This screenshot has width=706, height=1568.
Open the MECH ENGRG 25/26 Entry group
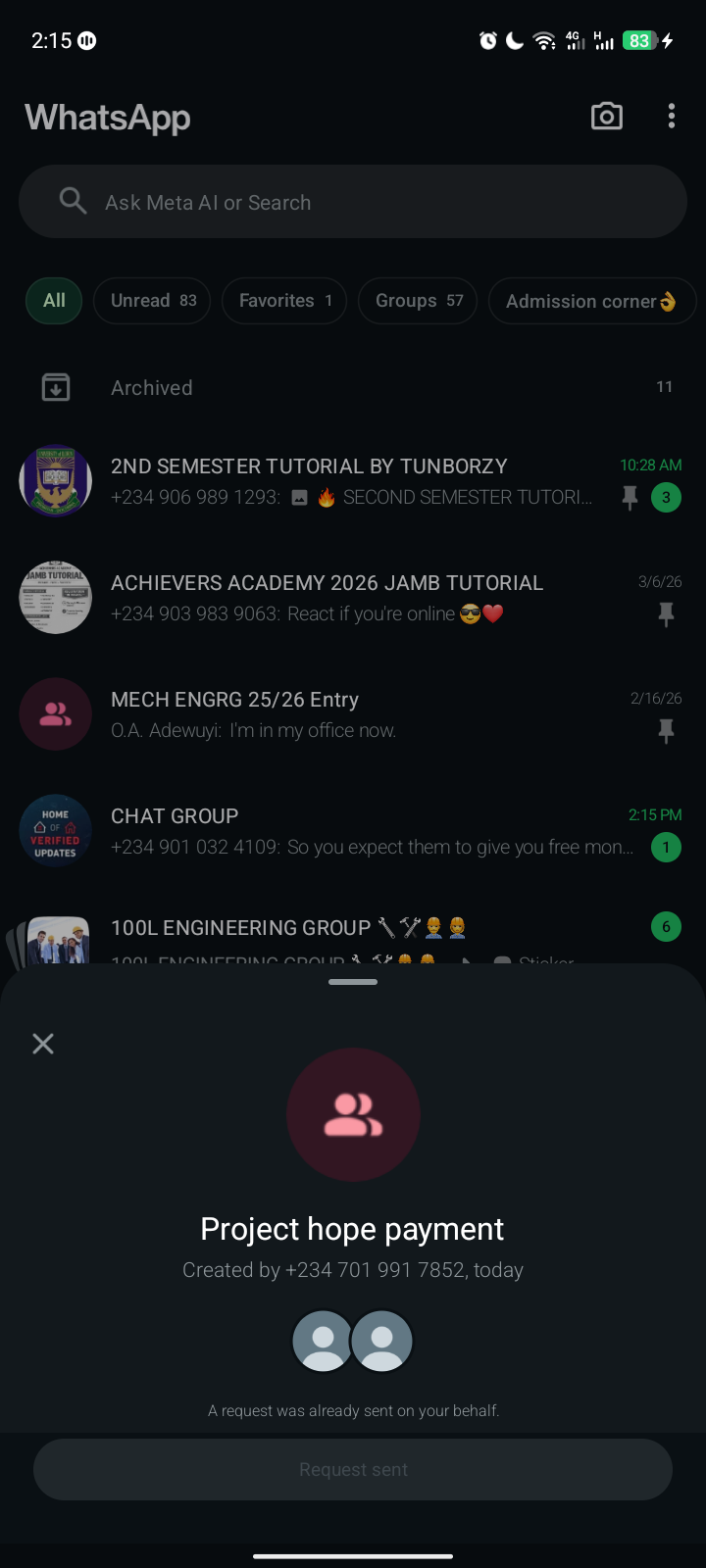coord(353,714)
